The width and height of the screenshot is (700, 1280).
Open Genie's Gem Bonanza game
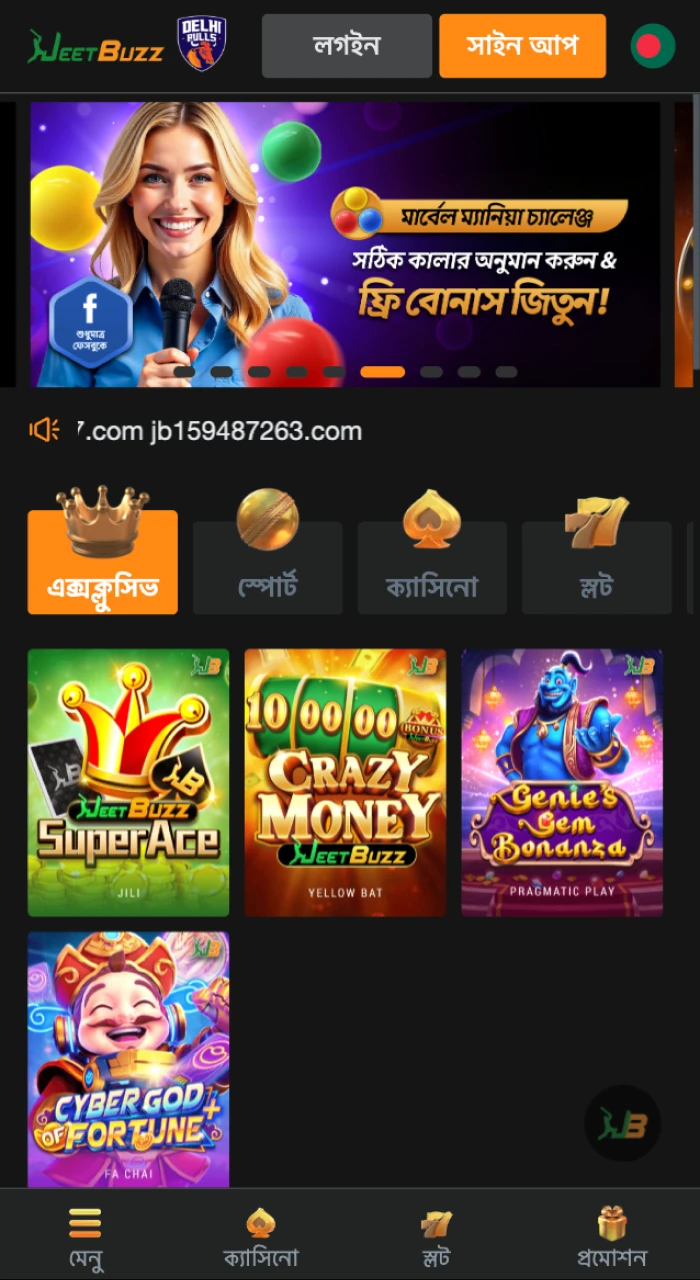point(562,782)
